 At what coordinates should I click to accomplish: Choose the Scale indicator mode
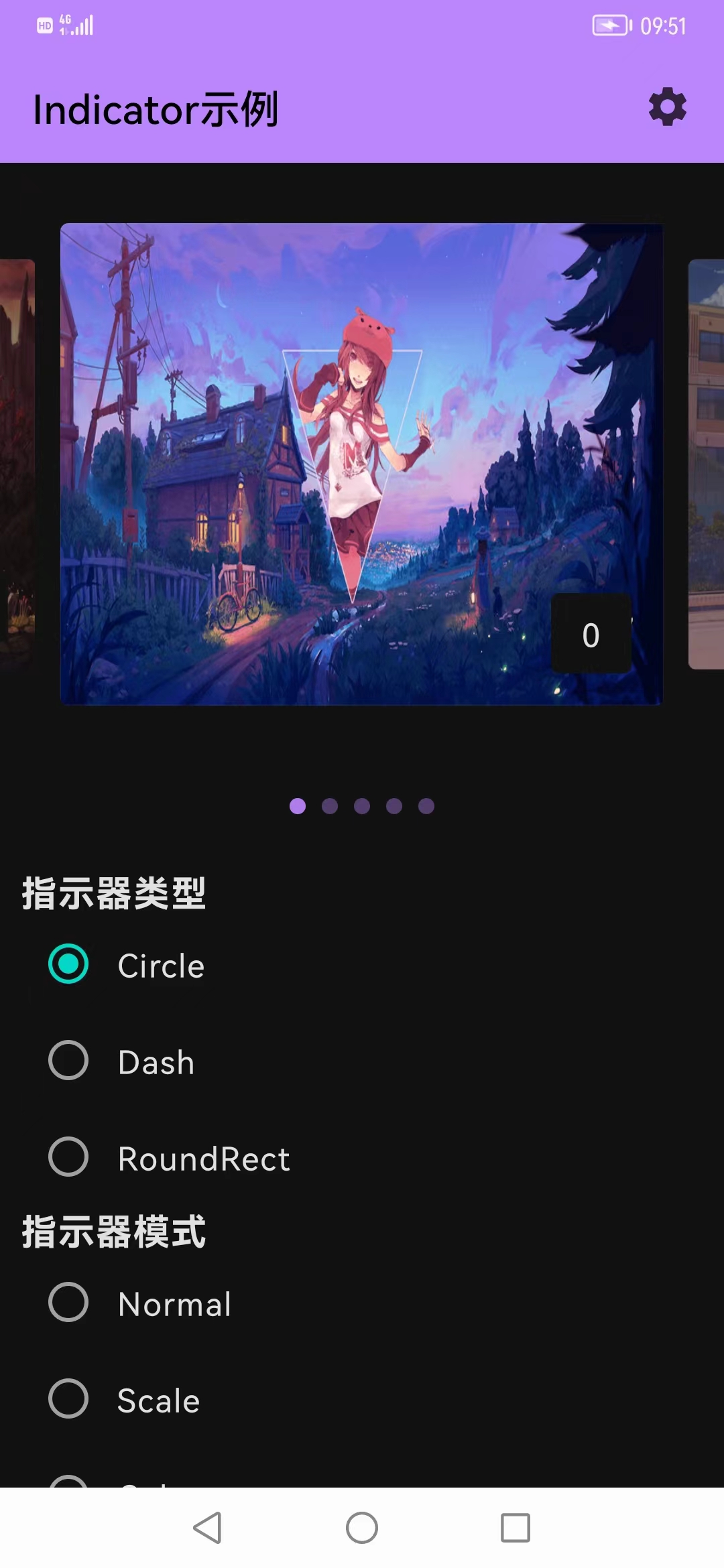tap(69, 1399)
